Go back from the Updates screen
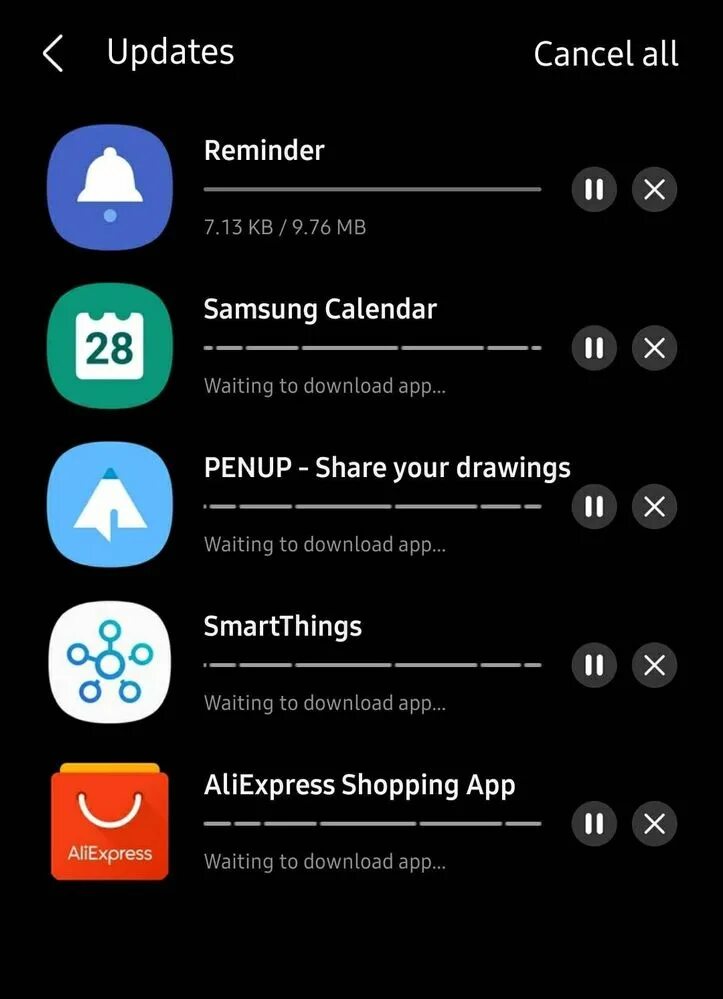 point(54,54)
